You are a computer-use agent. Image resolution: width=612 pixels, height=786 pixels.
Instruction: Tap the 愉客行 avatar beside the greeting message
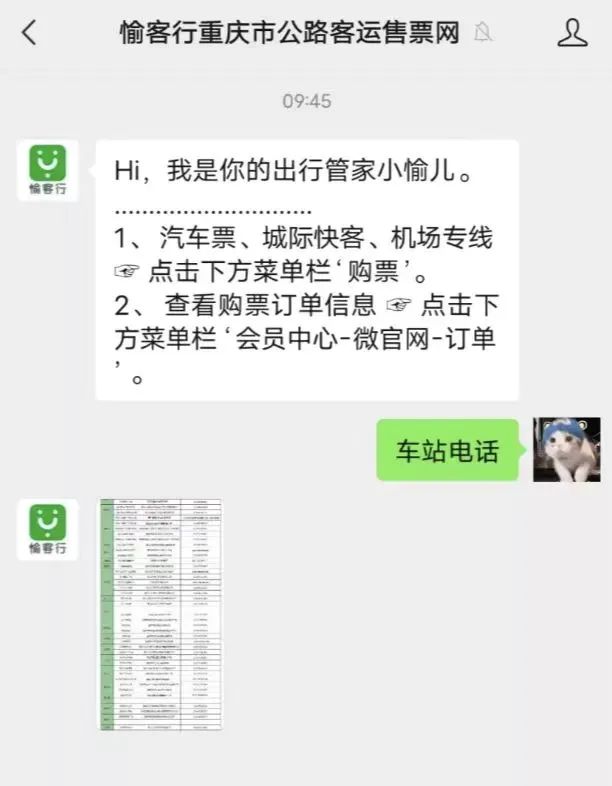pos(47,170)
